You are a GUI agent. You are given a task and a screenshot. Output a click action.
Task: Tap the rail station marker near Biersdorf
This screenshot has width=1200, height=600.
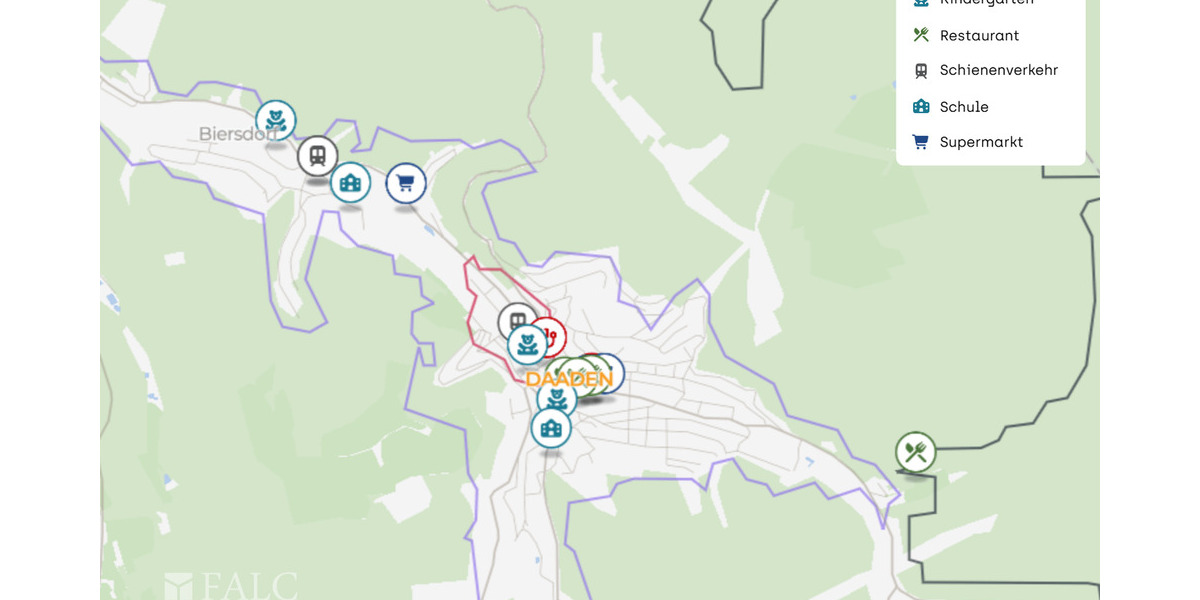(317, 156)
